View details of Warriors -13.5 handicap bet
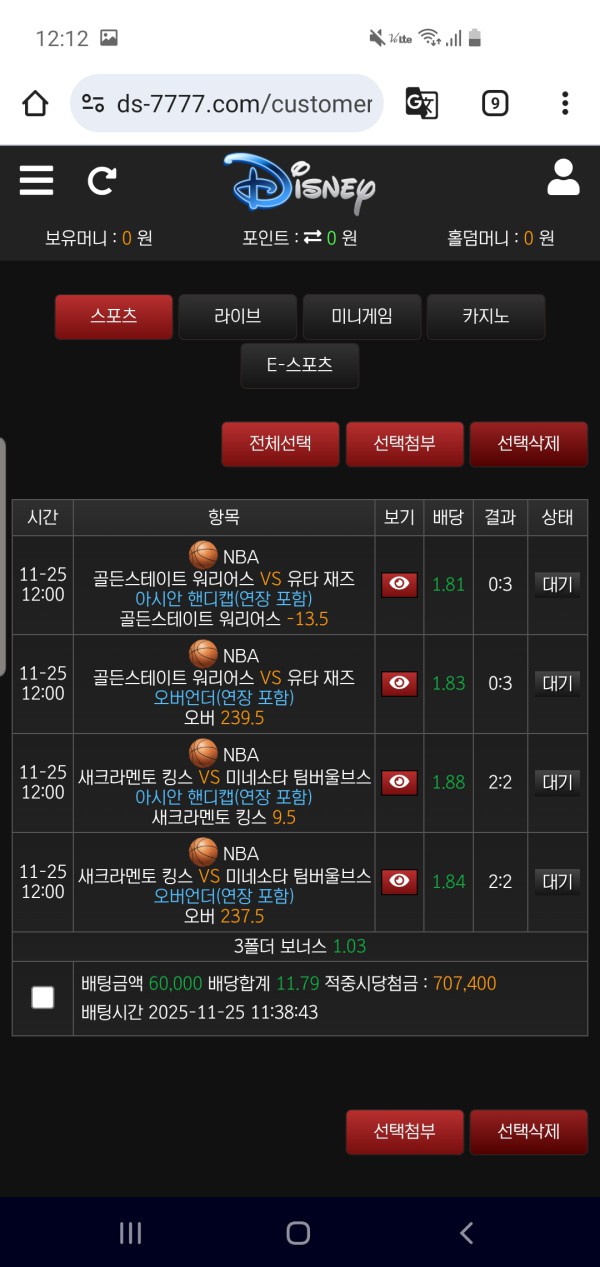Screen dimensions: 600x1267 (x=399, y=584)
